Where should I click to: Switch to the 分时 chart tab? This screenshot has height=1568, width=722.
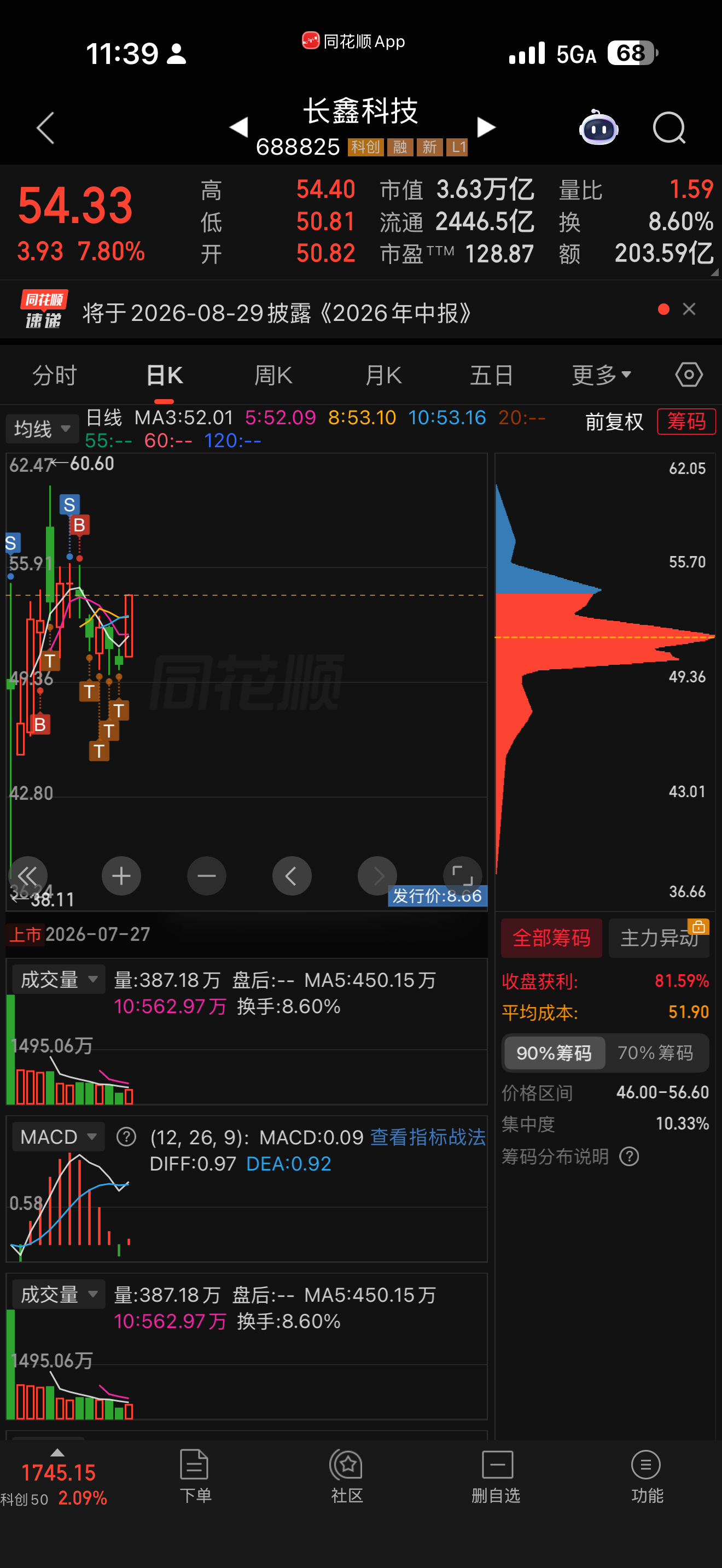pyautogui.click(x=55, y=375)
